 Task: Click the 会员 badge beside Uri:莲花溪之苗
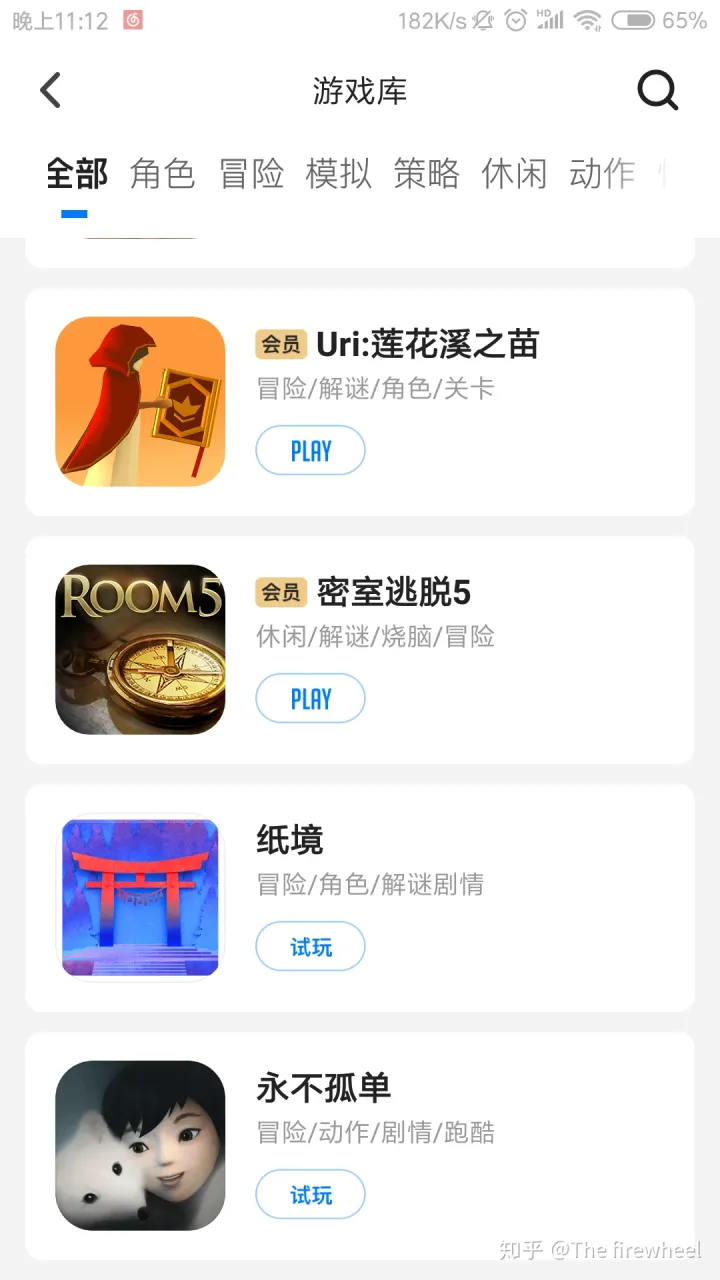click(280, 344)
